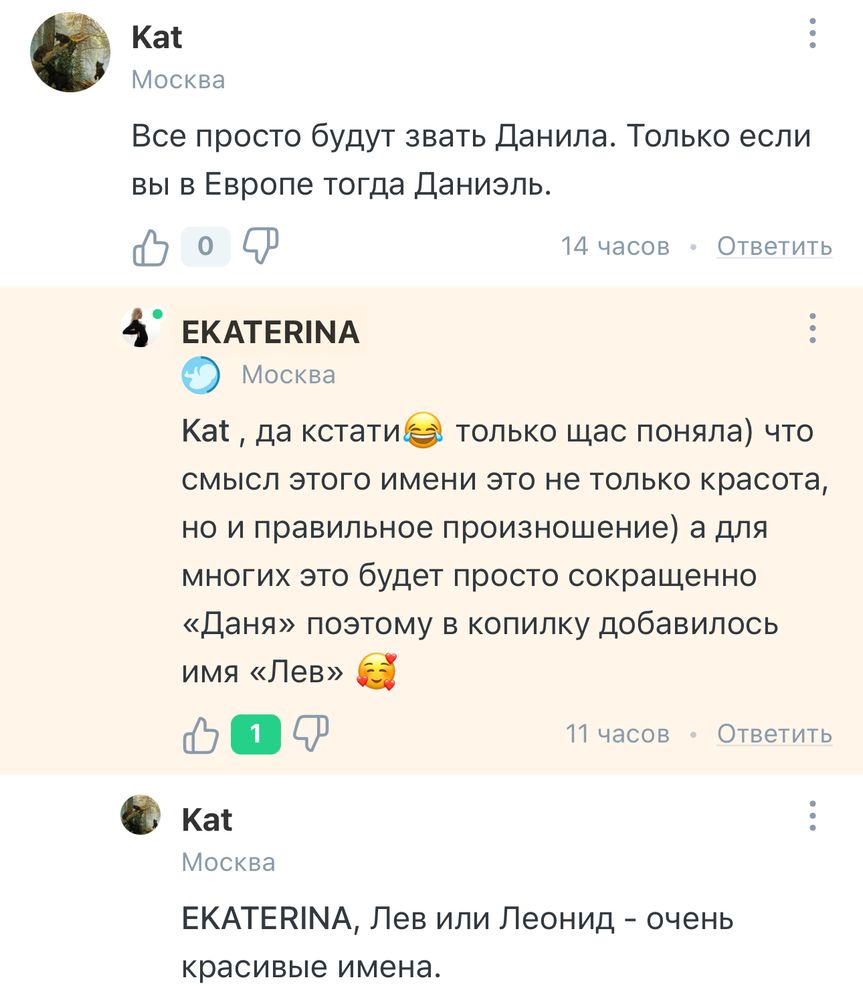Click the like counter showing 1
The width and height of the screenshot is (863, 1000).
257,734
